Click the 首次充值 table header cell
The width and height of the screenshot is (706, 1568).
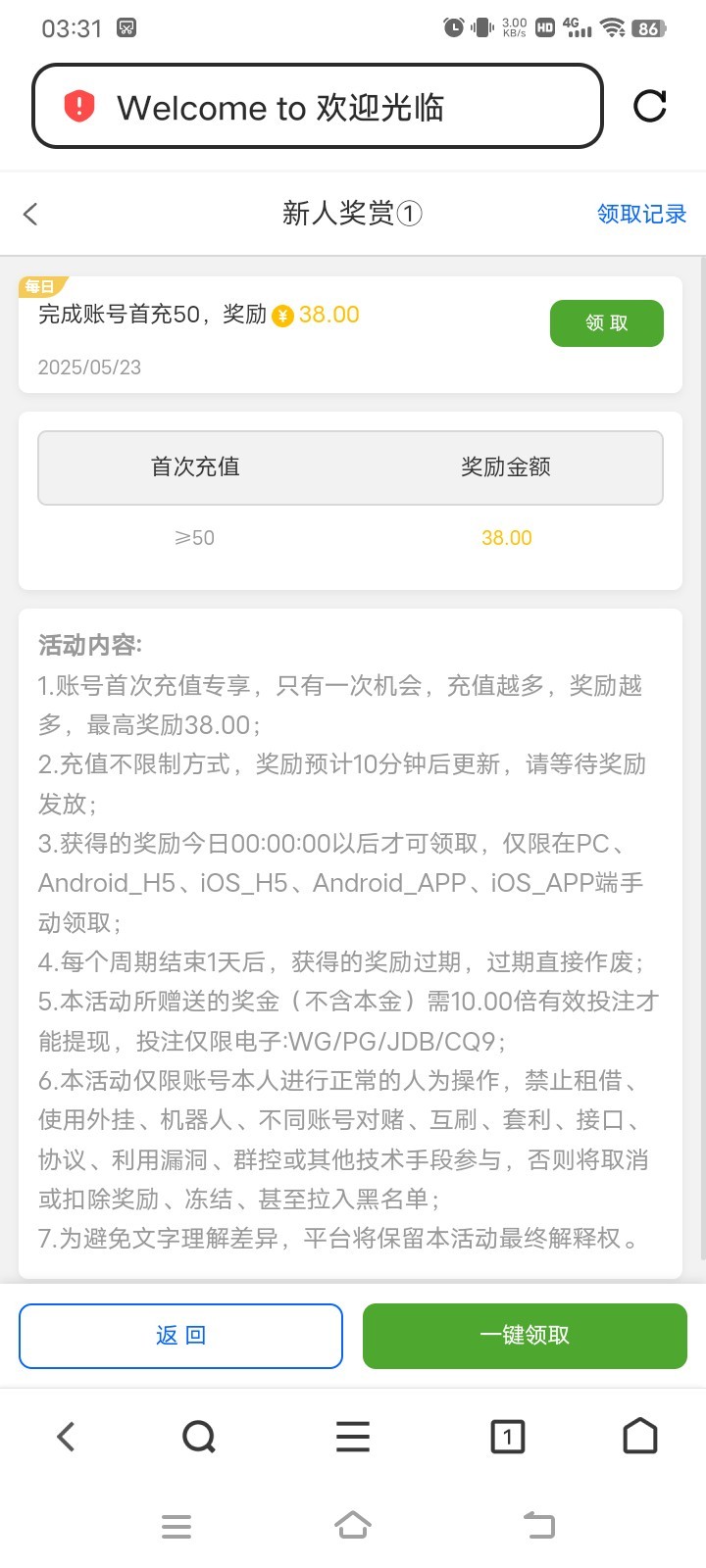click(x=194, y=467)
